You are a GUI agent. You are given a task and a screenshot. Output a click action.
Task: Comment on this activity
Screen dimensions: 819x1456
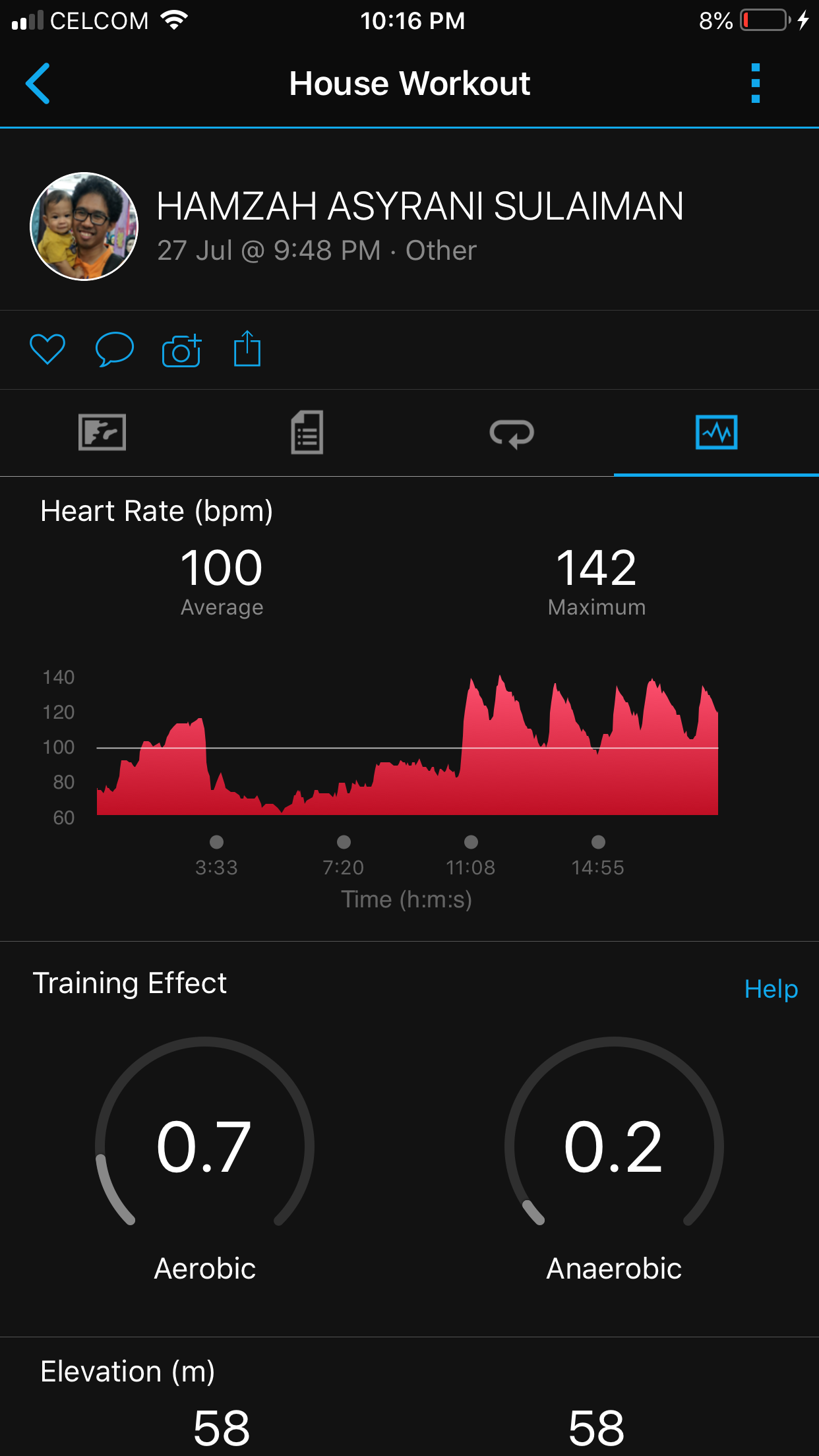(x=114, y=349)
